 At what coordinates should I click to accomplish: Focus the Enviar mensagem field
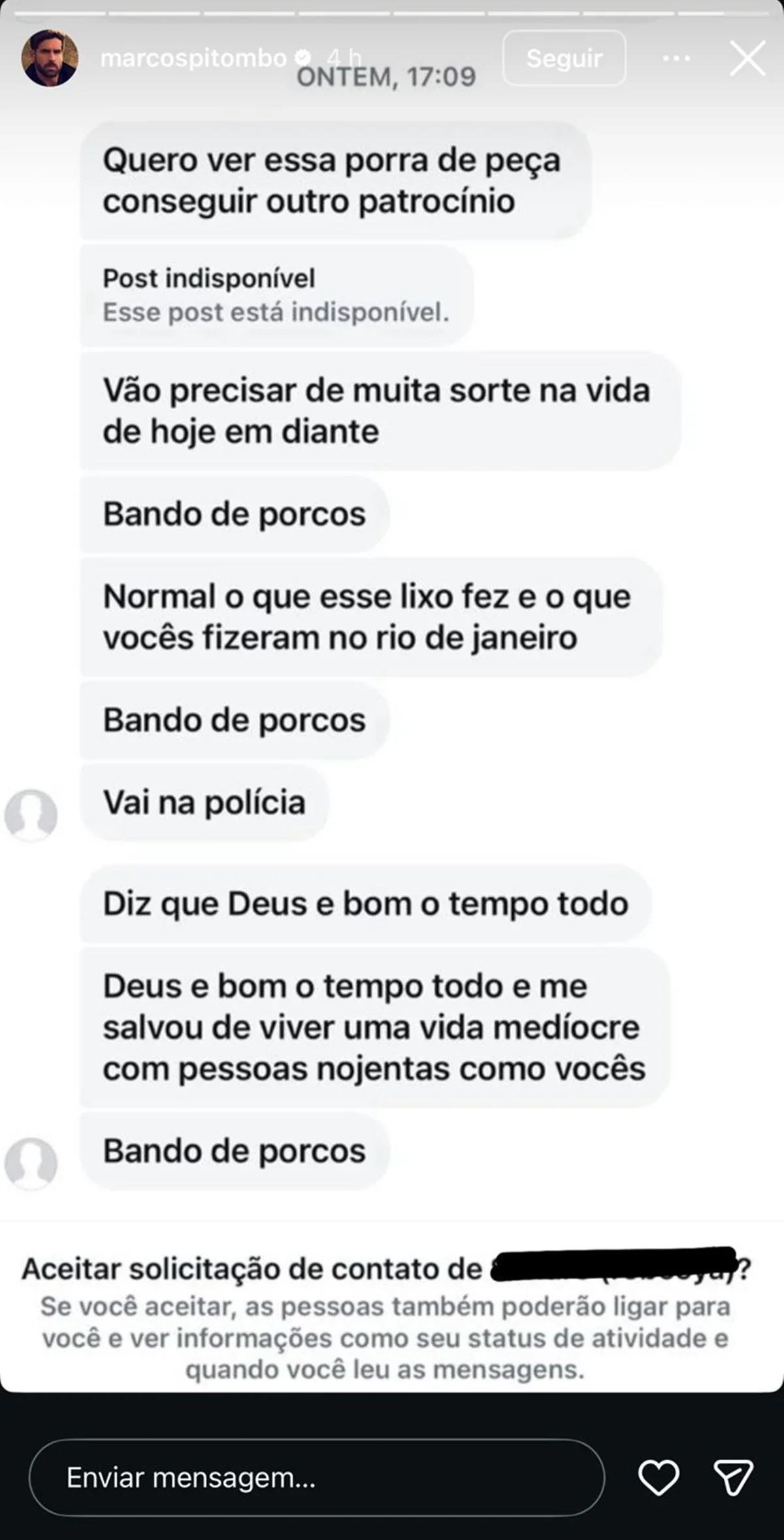click(316, 1477)
